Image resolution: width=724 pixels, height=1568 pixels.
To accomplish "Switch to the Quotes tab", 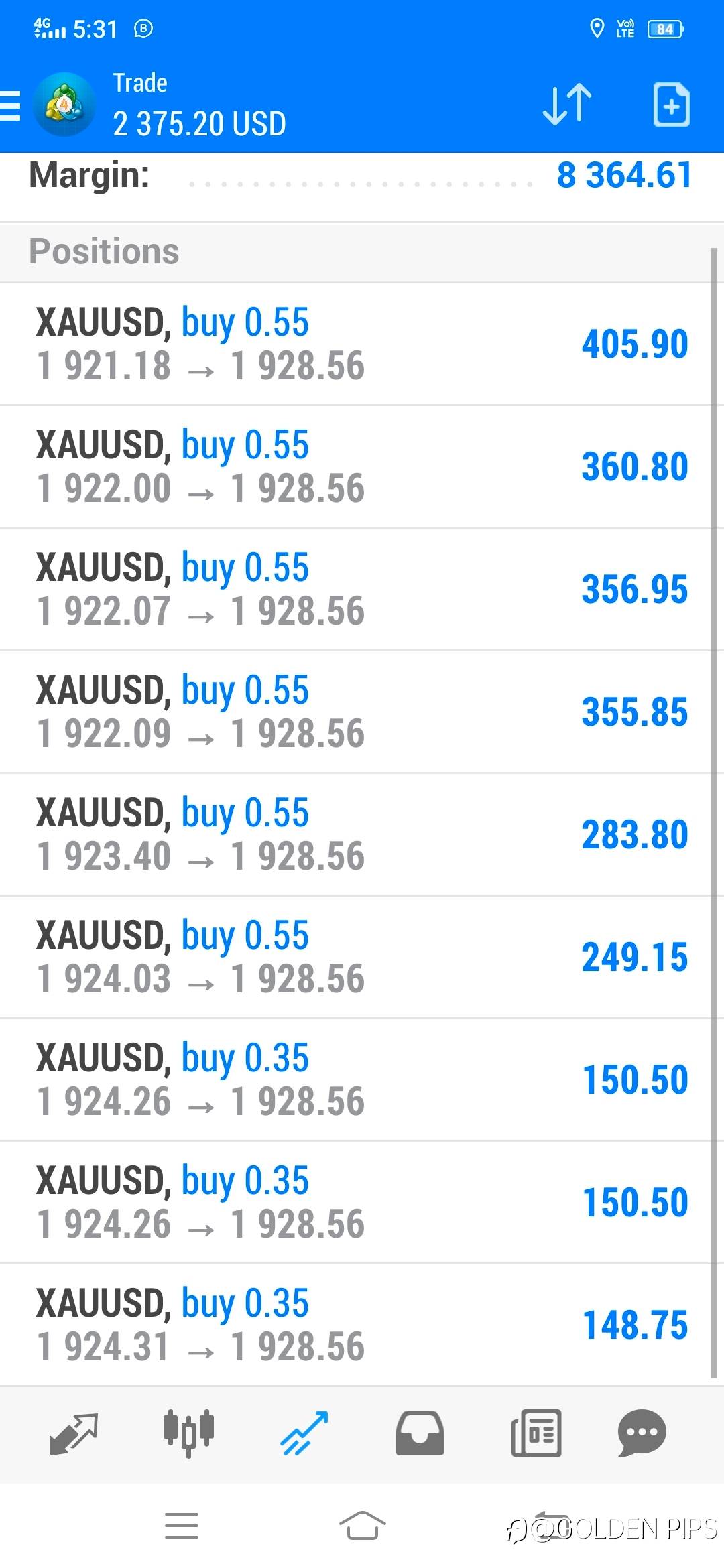I will 74,1433.
